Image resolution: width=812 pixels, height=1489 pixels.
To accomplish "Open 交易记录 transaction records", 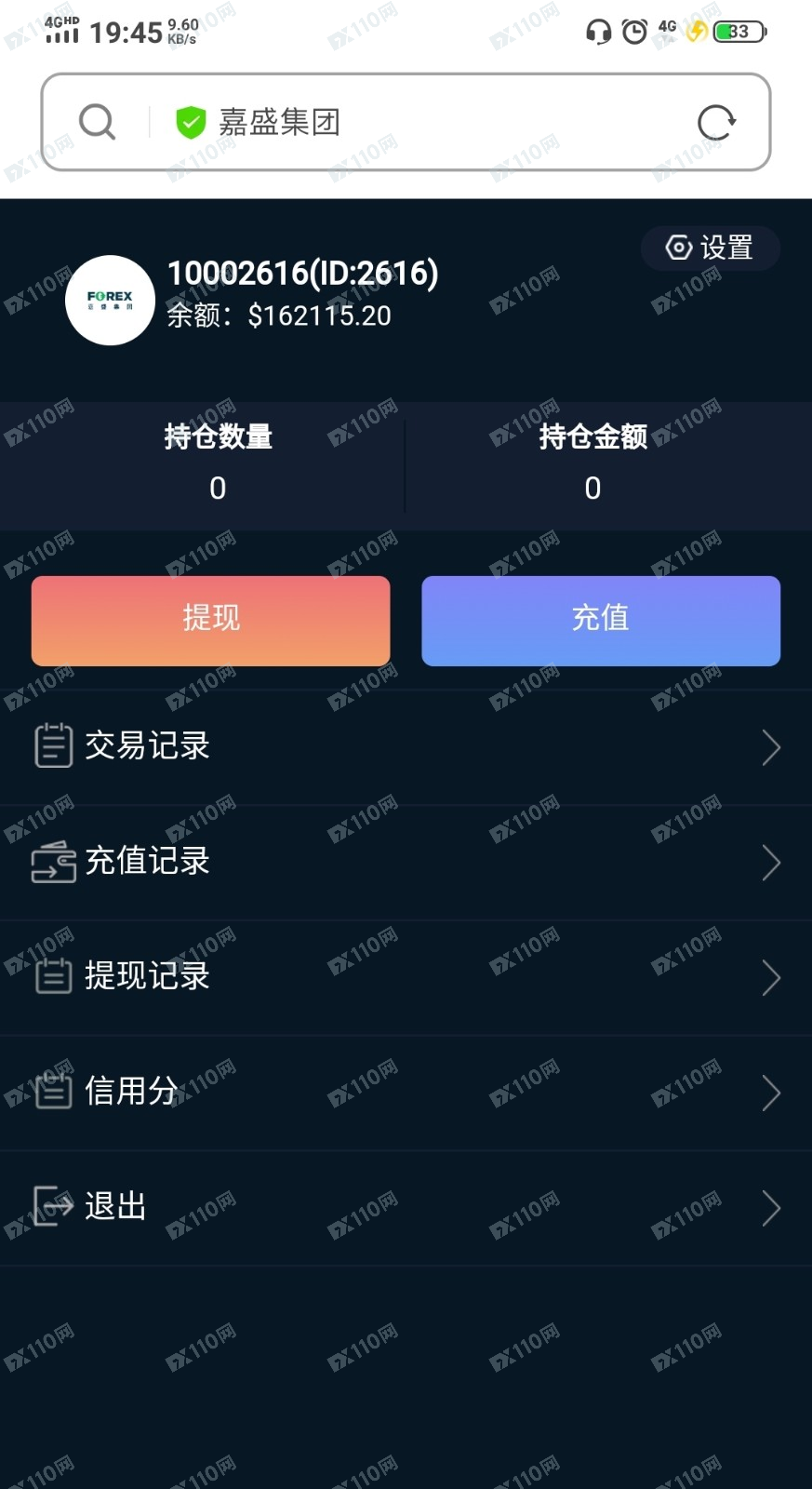I will click(406, 746).
